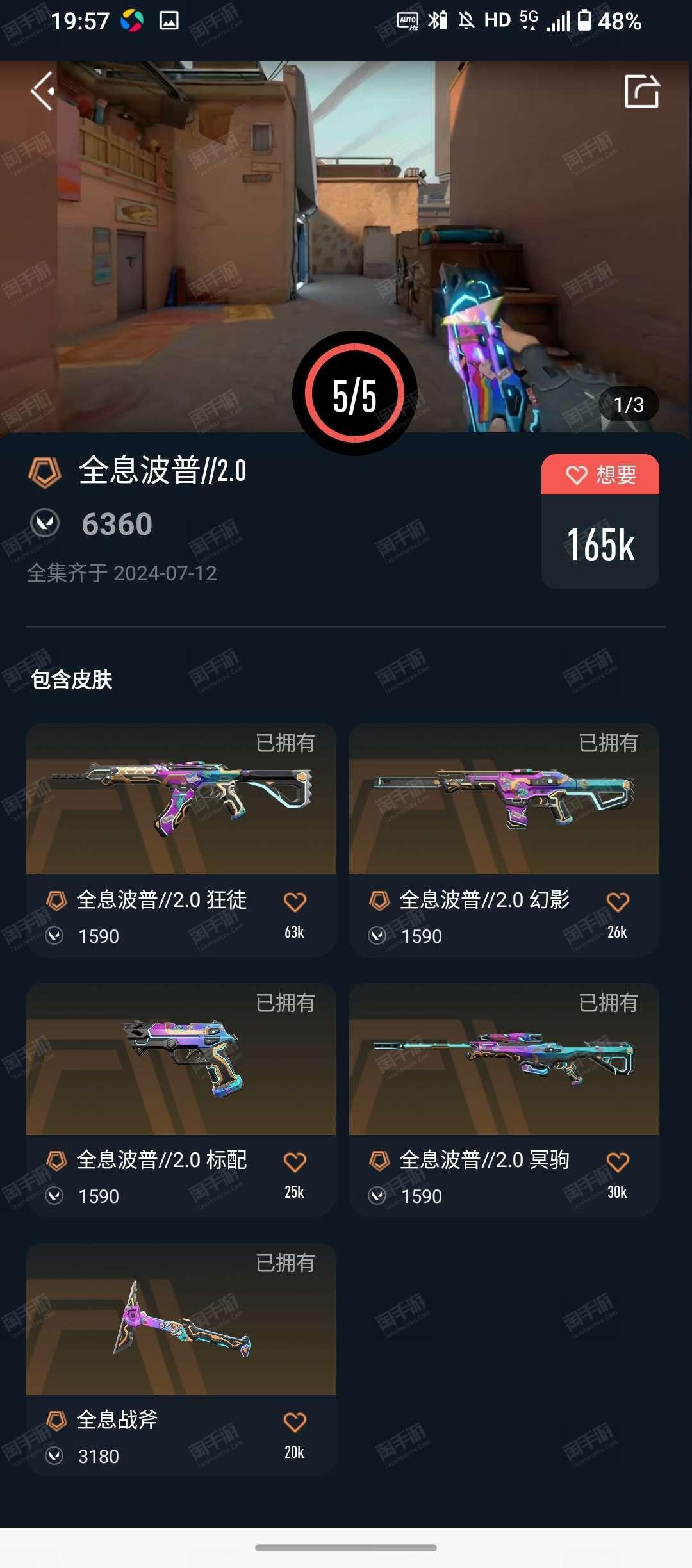The height and width of the screenshot is (1568, 692).
Task: Tap the 想要 wishlist button
Action: click(600, 475)
